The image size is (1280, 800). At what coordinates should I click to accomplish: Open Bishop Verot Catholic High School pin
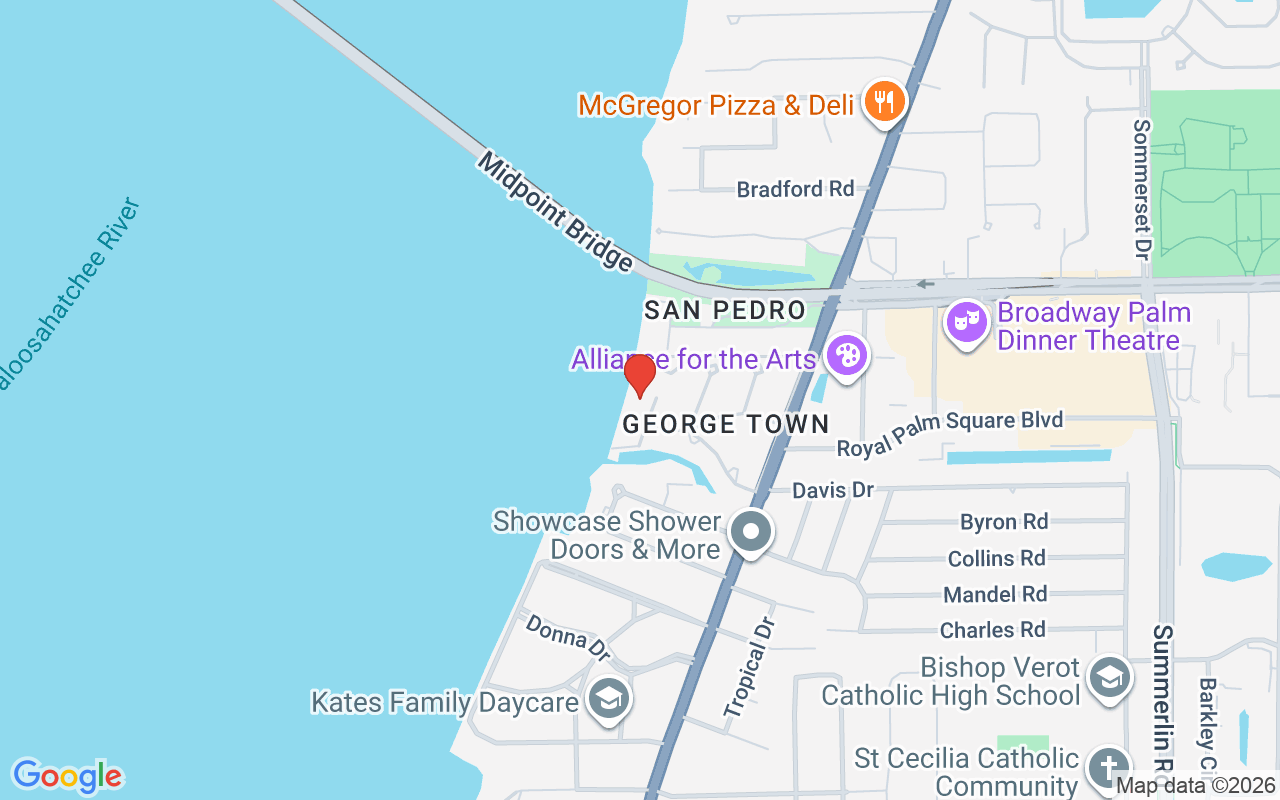coord(1109,678)
